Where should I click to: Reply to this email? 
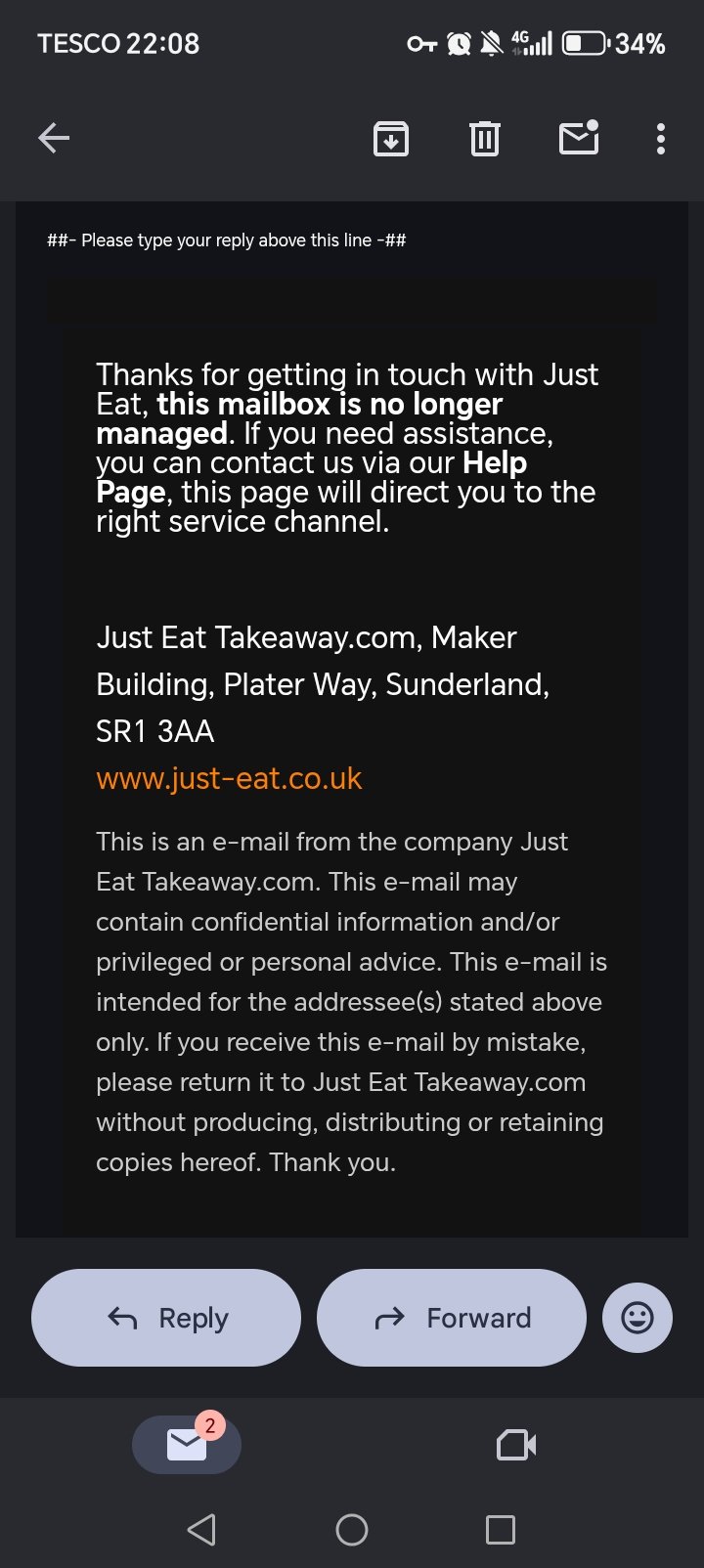pyautogui.click(x=166, y=1317)
